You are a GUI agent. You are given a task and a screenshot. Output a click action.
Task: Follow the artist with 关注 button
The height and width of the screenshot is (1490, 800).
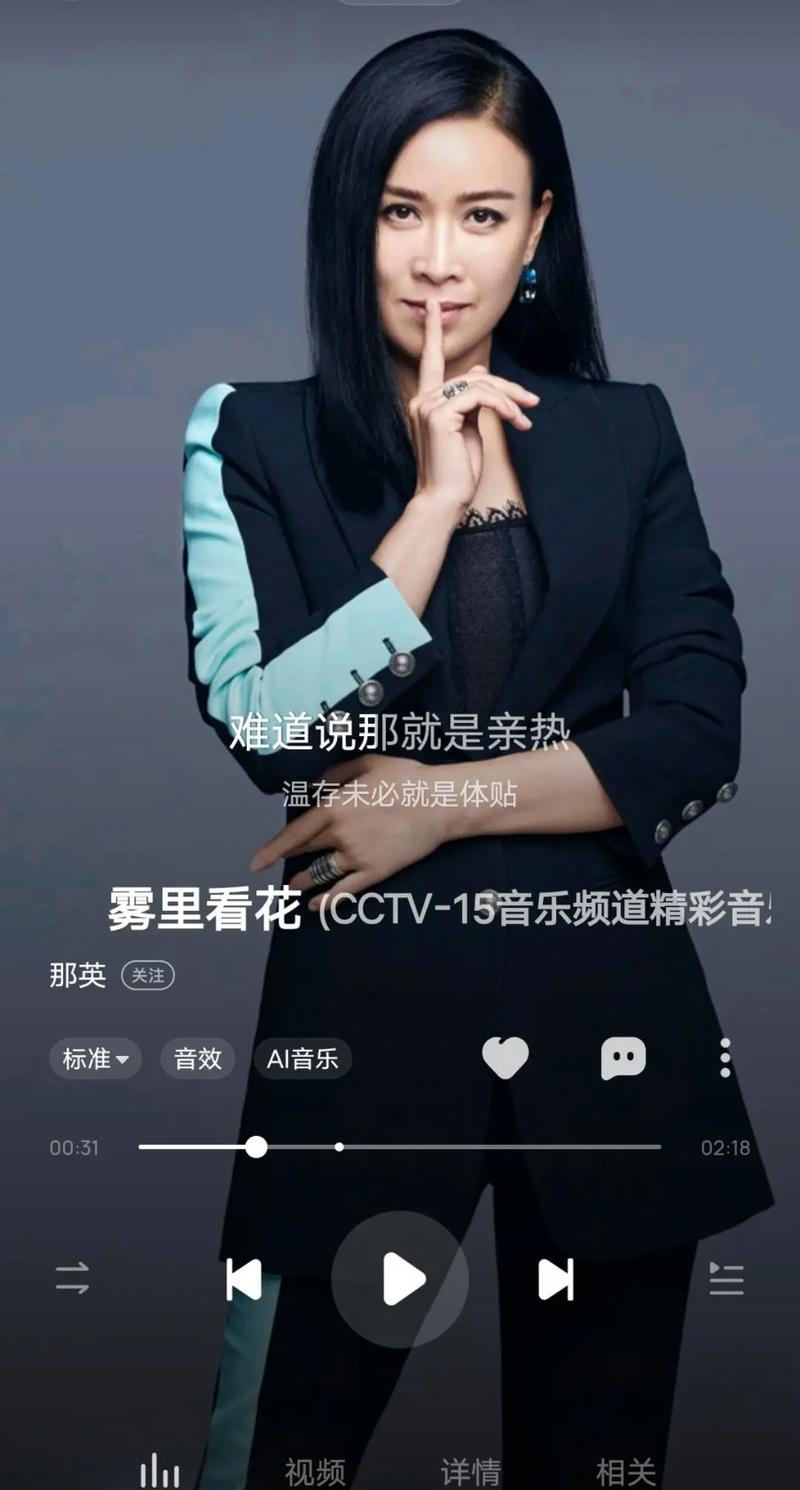tap(148, 975)
